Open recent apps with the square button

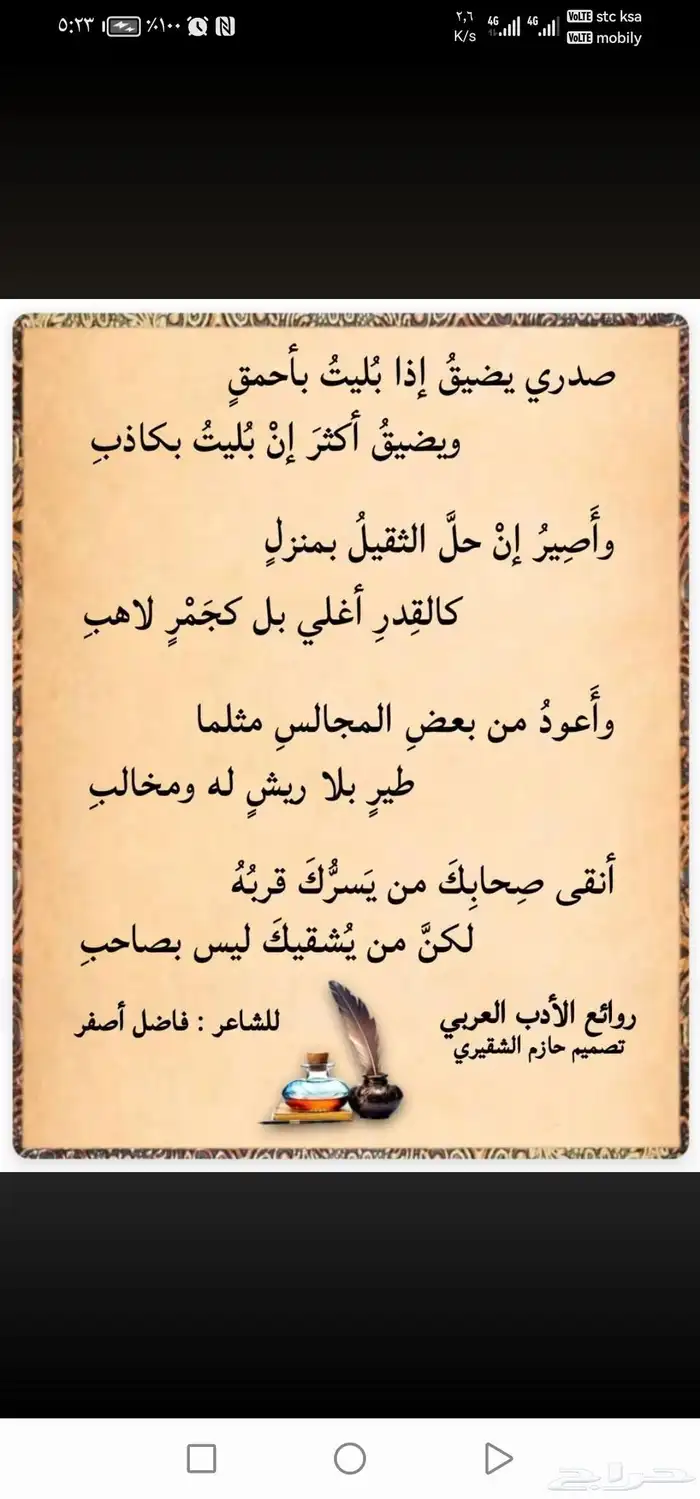point(201,1458)
